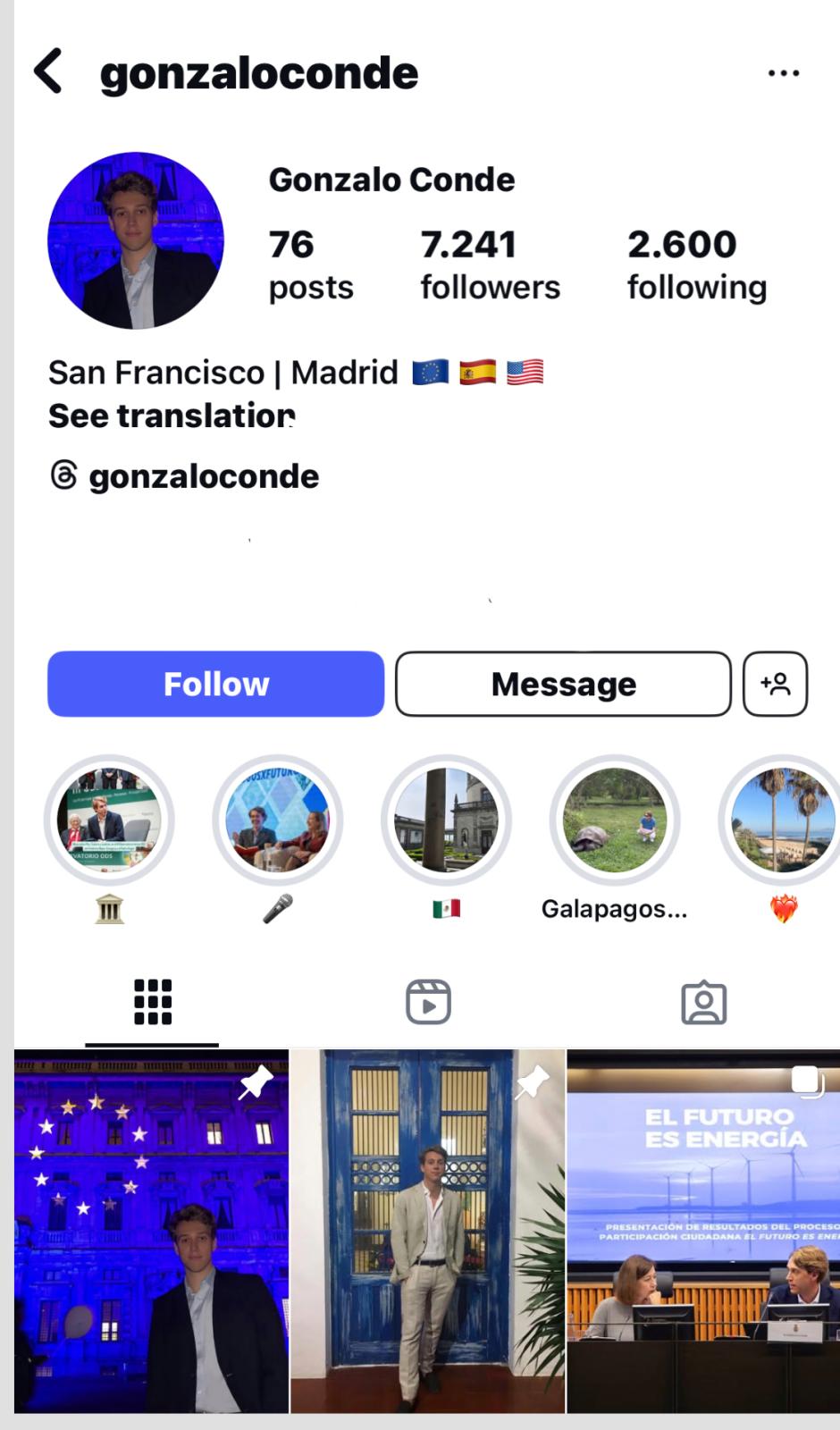This screenshot has height=1430, width=840.
Task: Open the suggested accounts person-plus icon
Action: click(776, 684)
